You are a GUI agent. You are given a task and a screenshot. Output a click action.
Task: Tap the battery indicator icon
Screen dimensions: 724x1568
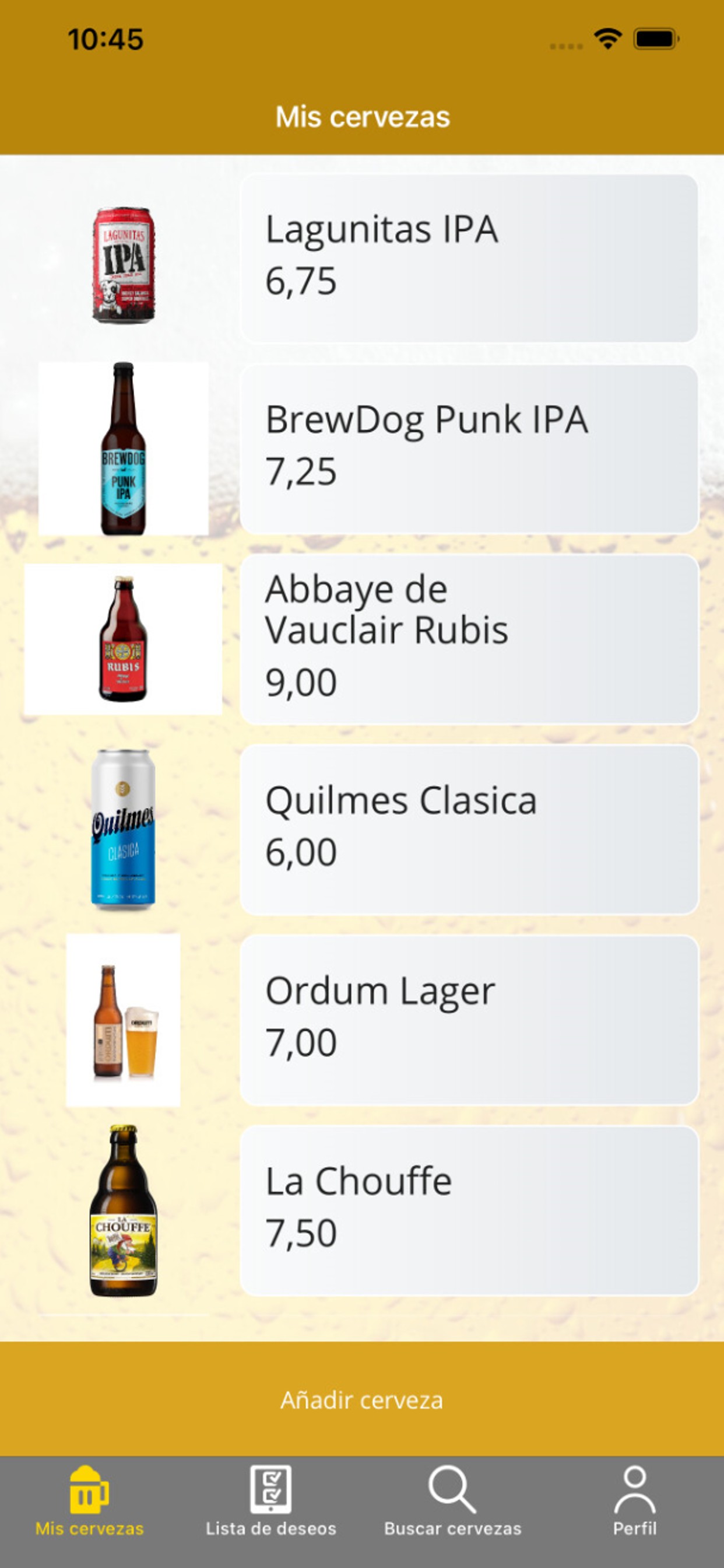click(654, 38)
